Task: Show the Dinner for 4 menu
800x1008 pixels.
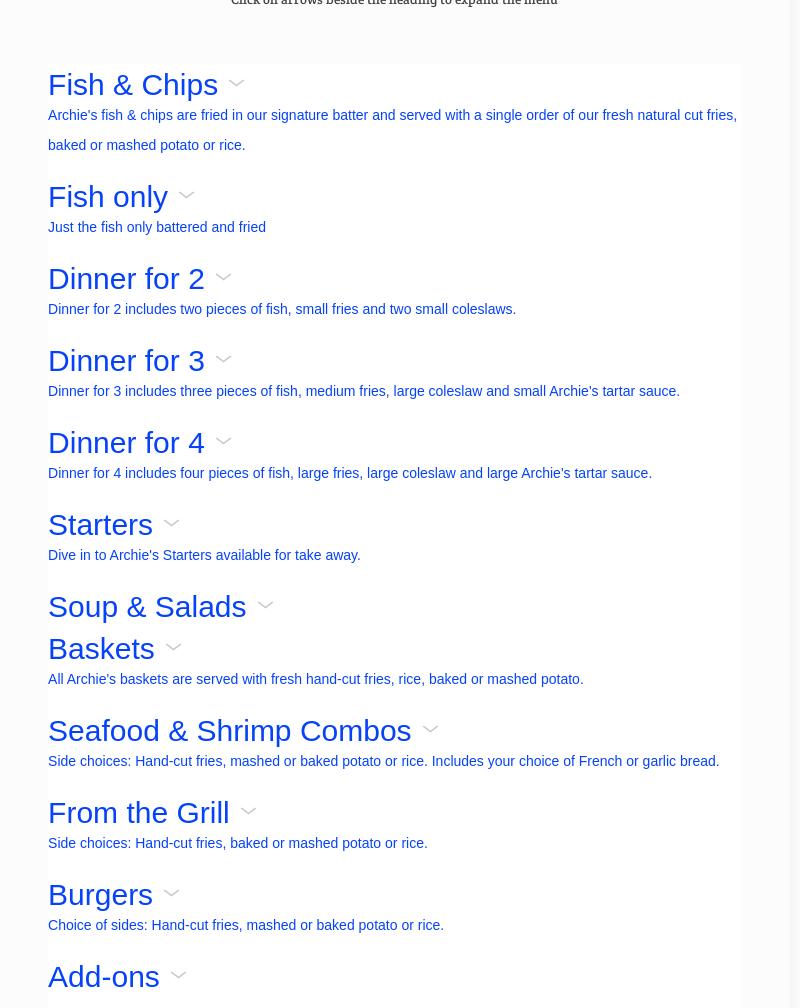Action: [x=224, y=442]
